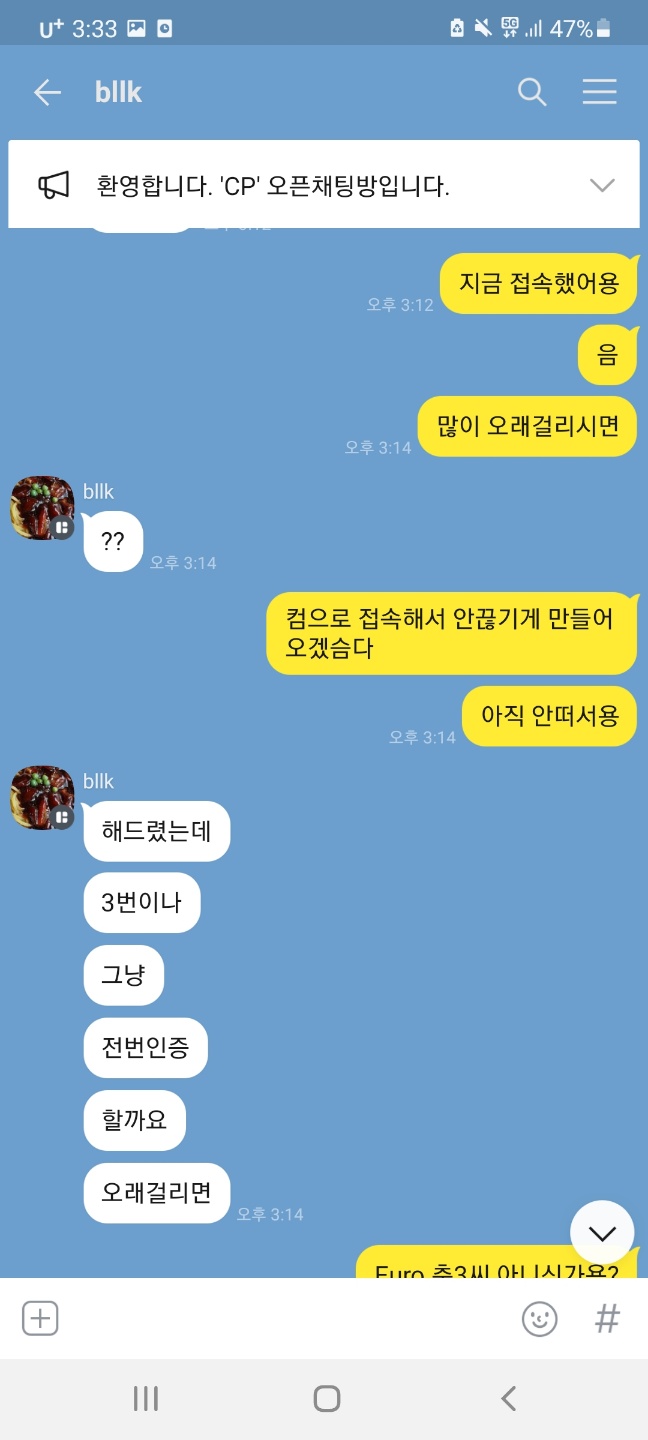Open the emoticon picker
The height and width of the screenshot is (1440, 648).
539,1319
